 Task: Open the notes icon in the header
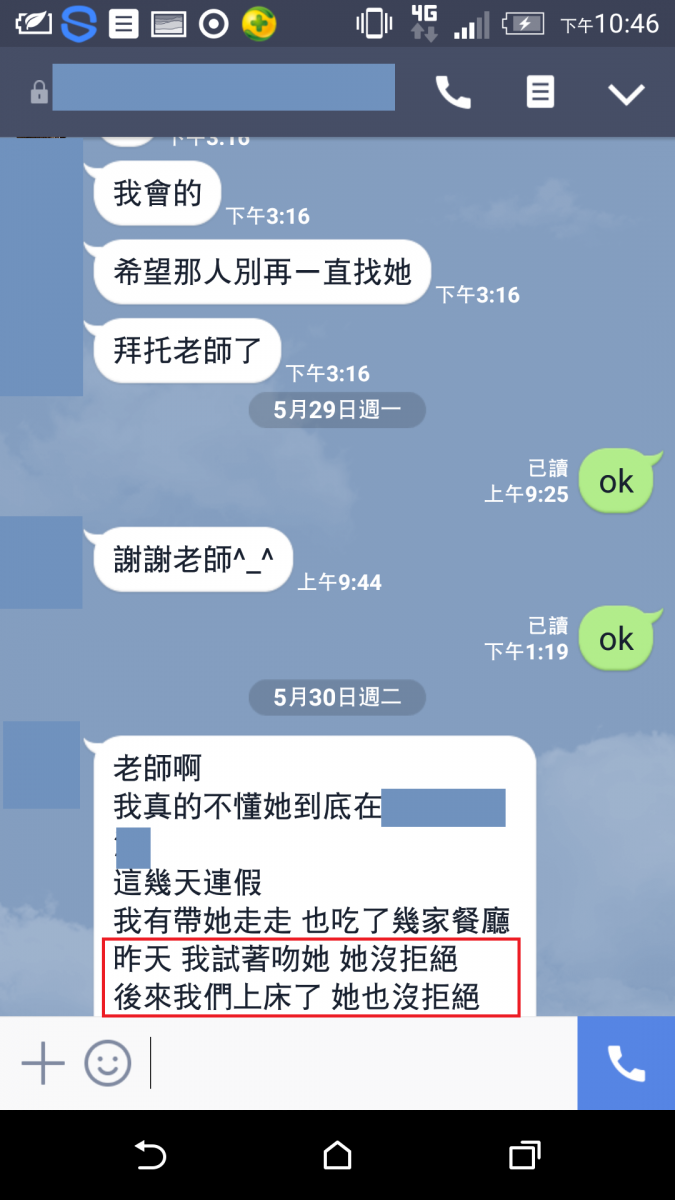[540, 93]
